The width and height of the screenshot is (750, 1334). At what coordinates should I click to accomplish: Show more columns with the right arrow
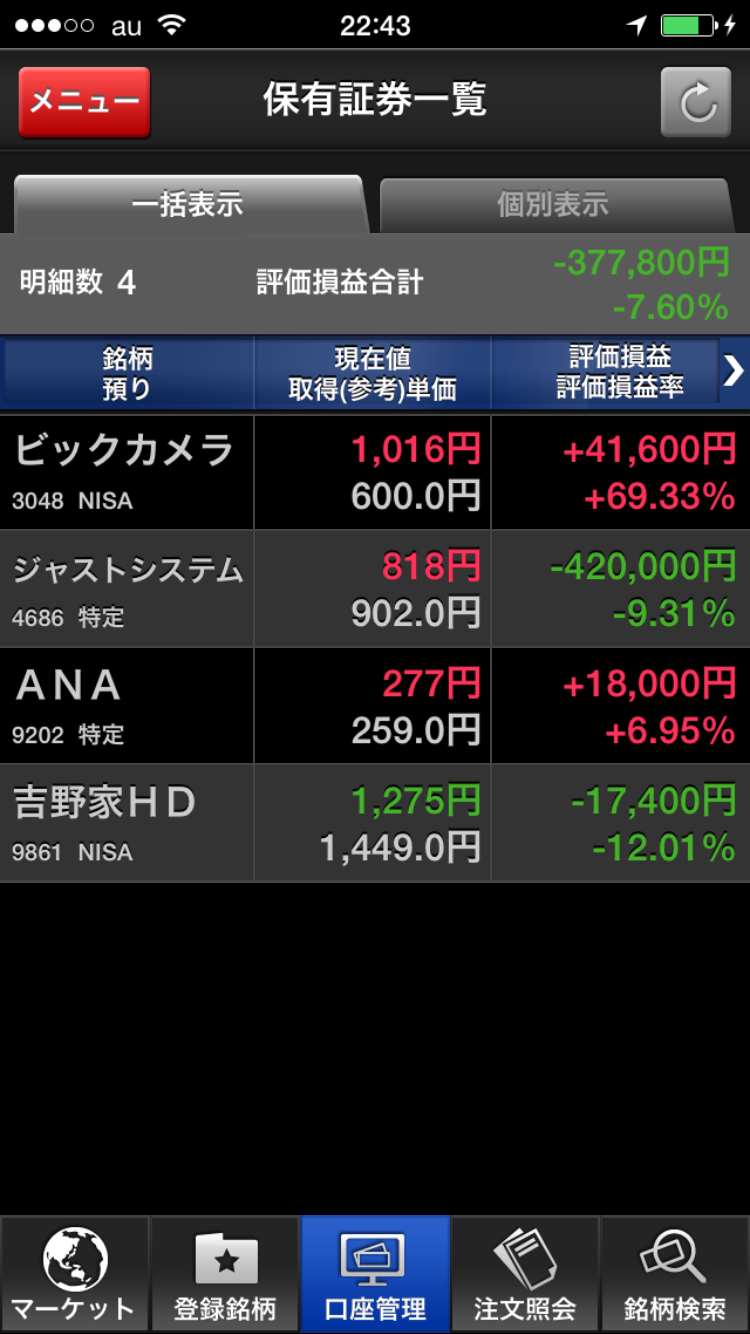[734, 372]
